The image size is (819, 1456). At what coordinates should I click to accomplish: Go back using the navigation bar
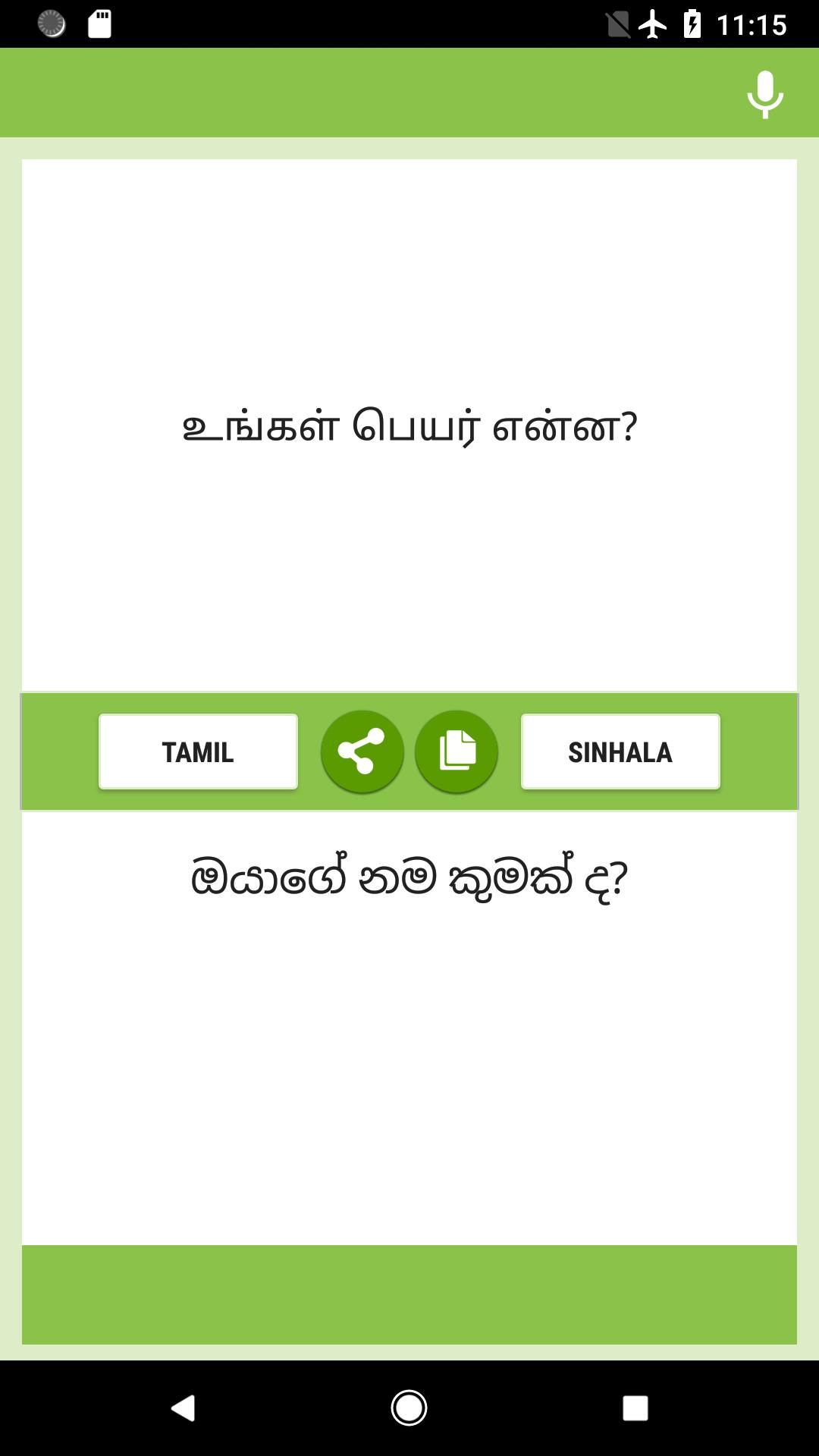click(x=184, y=1408)
